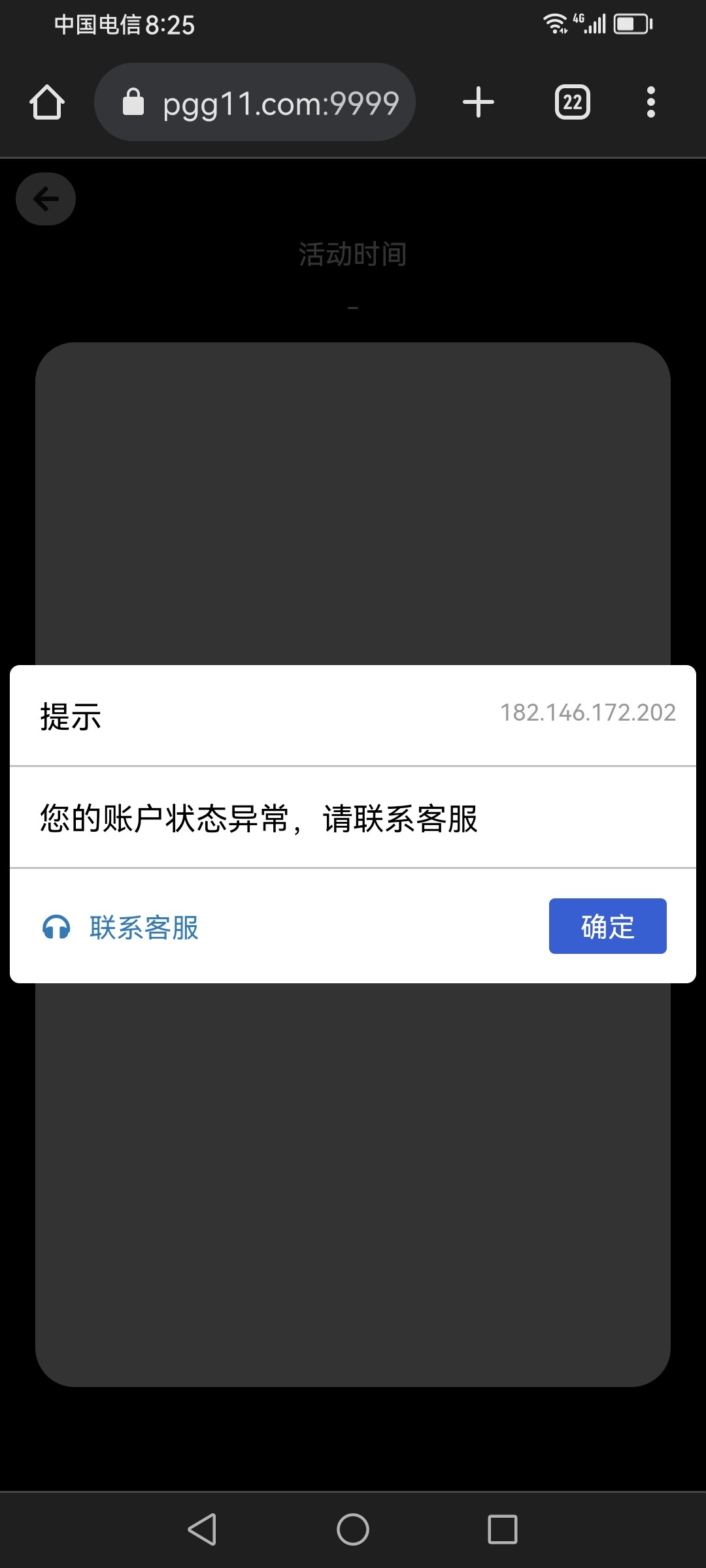Open the tab switcher showing 22

pyautogui.click(x=573, y=102)
